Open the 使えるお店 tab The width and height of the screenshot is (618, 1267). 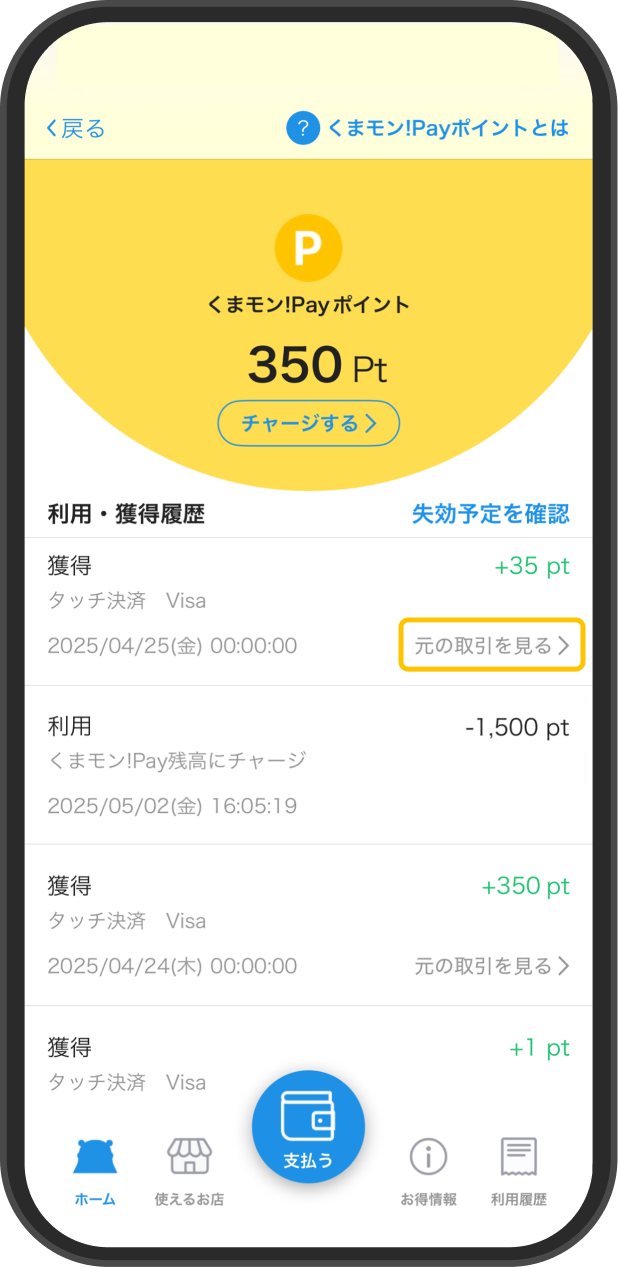click(189, 1171)
